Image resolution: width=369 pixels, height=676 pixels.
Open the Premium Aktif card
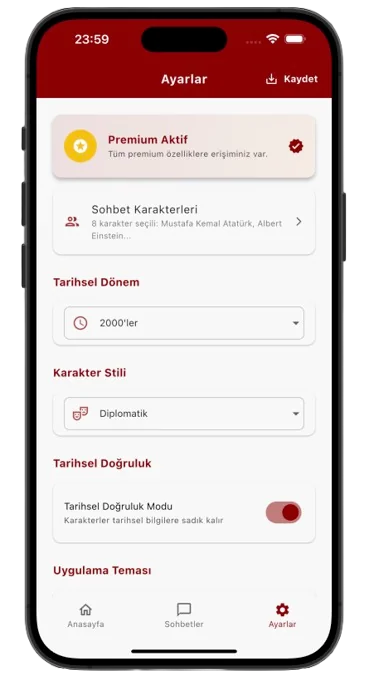184,146
